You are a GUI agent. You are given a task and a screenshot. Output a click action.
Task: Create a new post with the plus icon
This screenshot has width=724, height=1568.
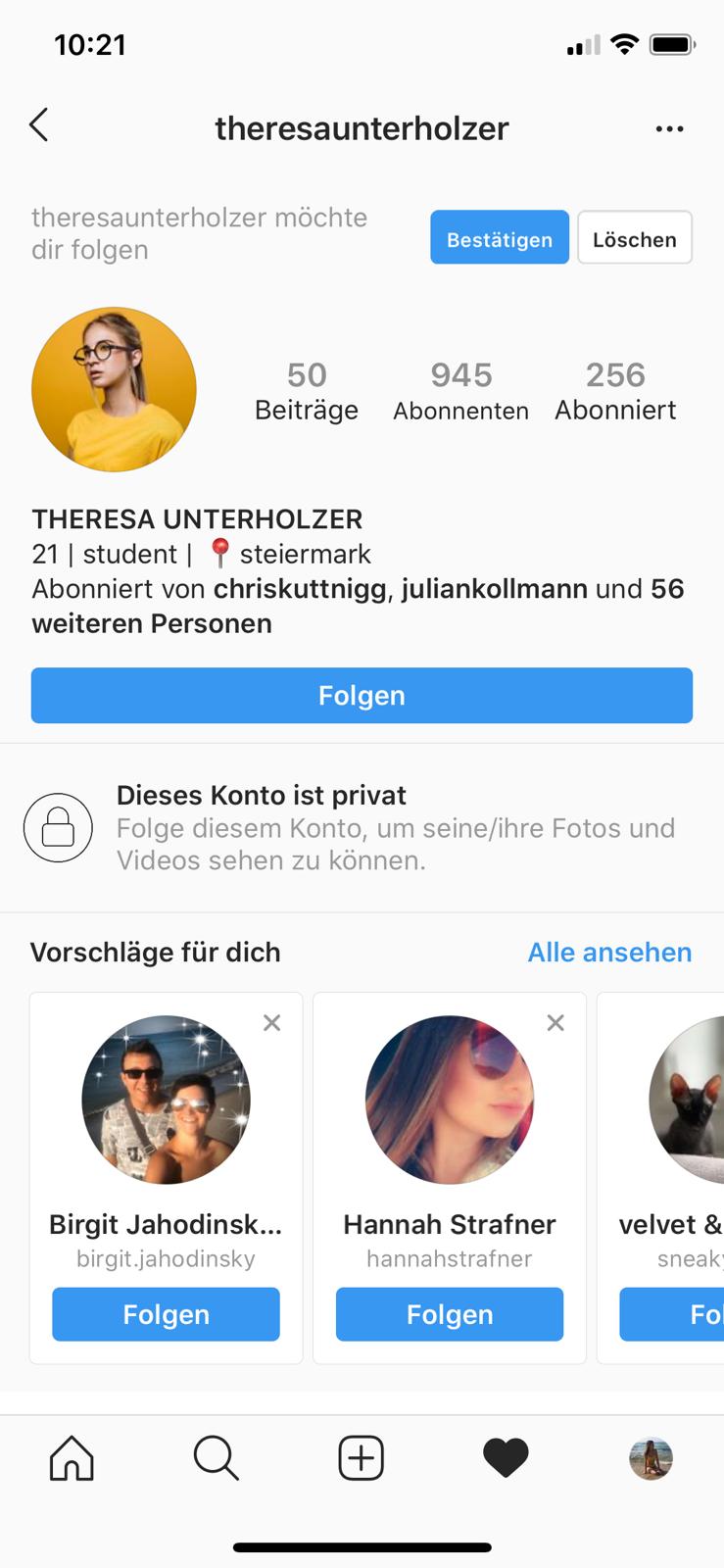click(362, 1458)
